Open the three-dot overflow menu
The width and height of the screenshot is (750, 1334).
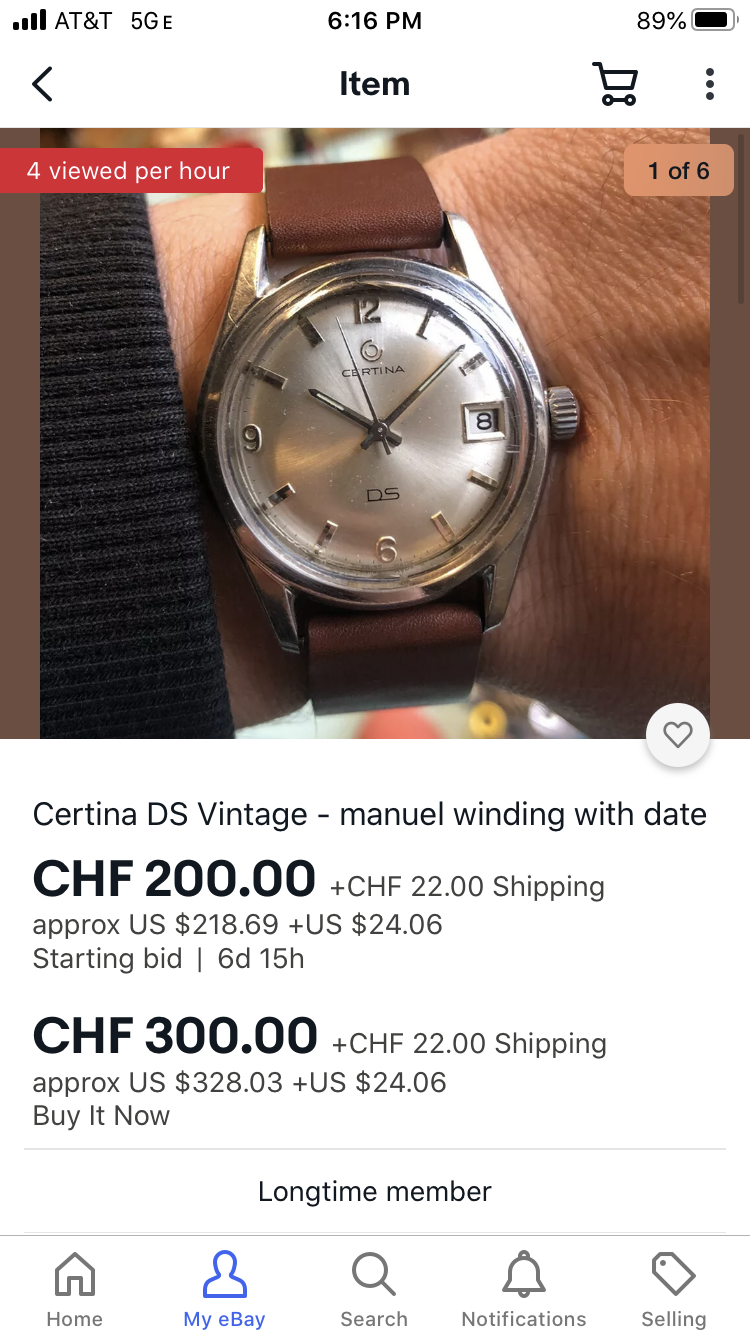pyautogui.click(x=709, y=84)
